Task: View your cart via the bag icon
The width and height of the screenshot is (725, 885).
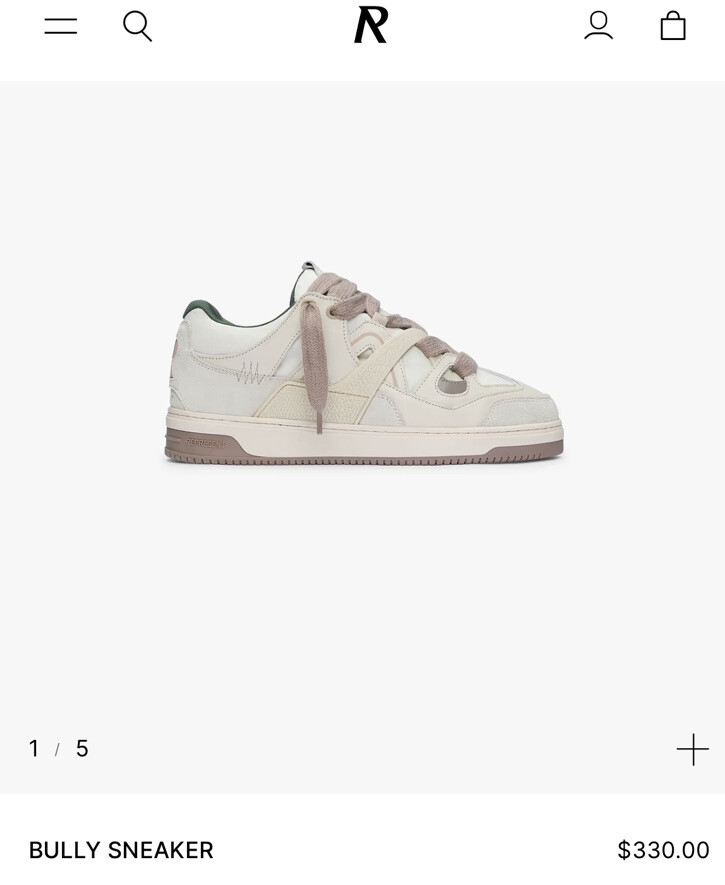Action: point(672,27)
